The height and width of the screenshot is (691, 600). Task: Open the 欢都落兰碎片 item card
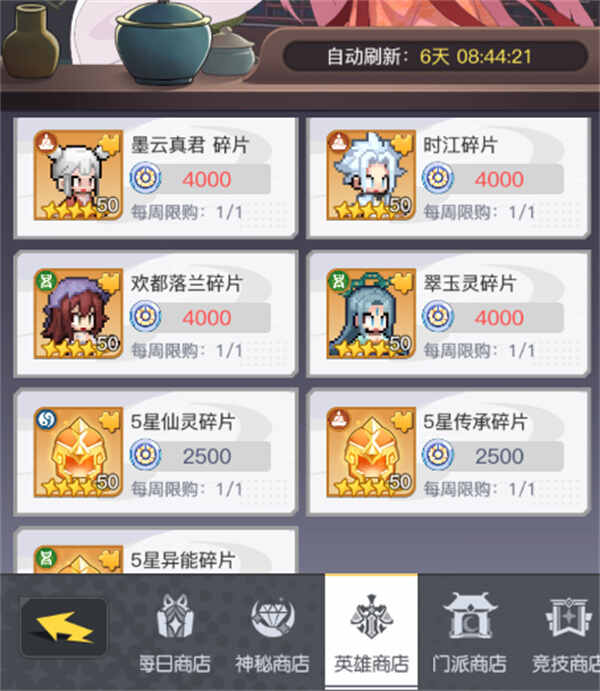[157, 312]
